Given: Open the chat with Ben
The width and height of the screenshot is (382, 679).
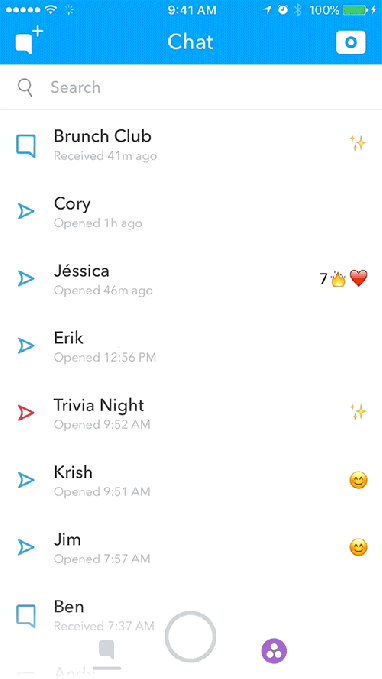Looking at the screenshot, I should pos(191,614).
